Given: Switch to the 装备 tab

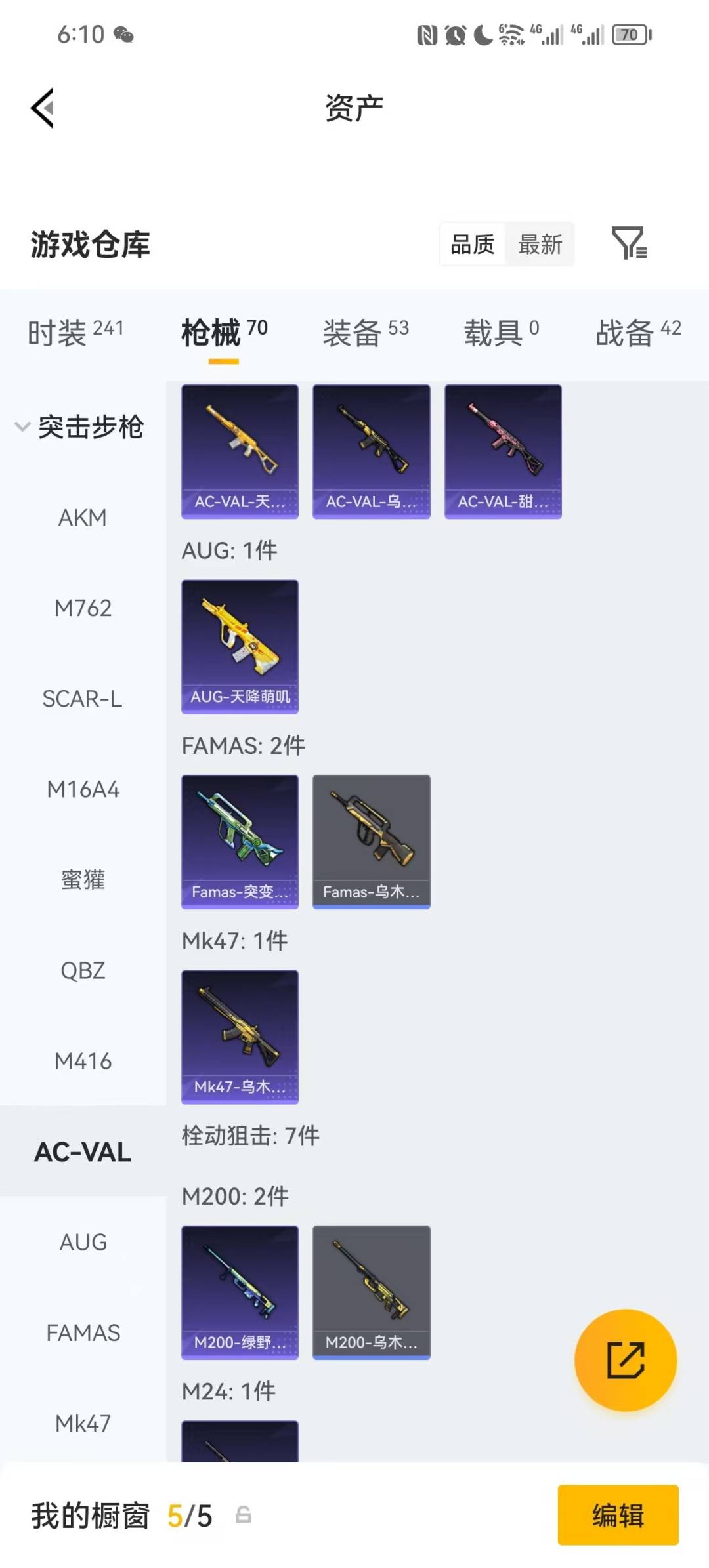Looking at the screenshot, I should click(365, 332).
